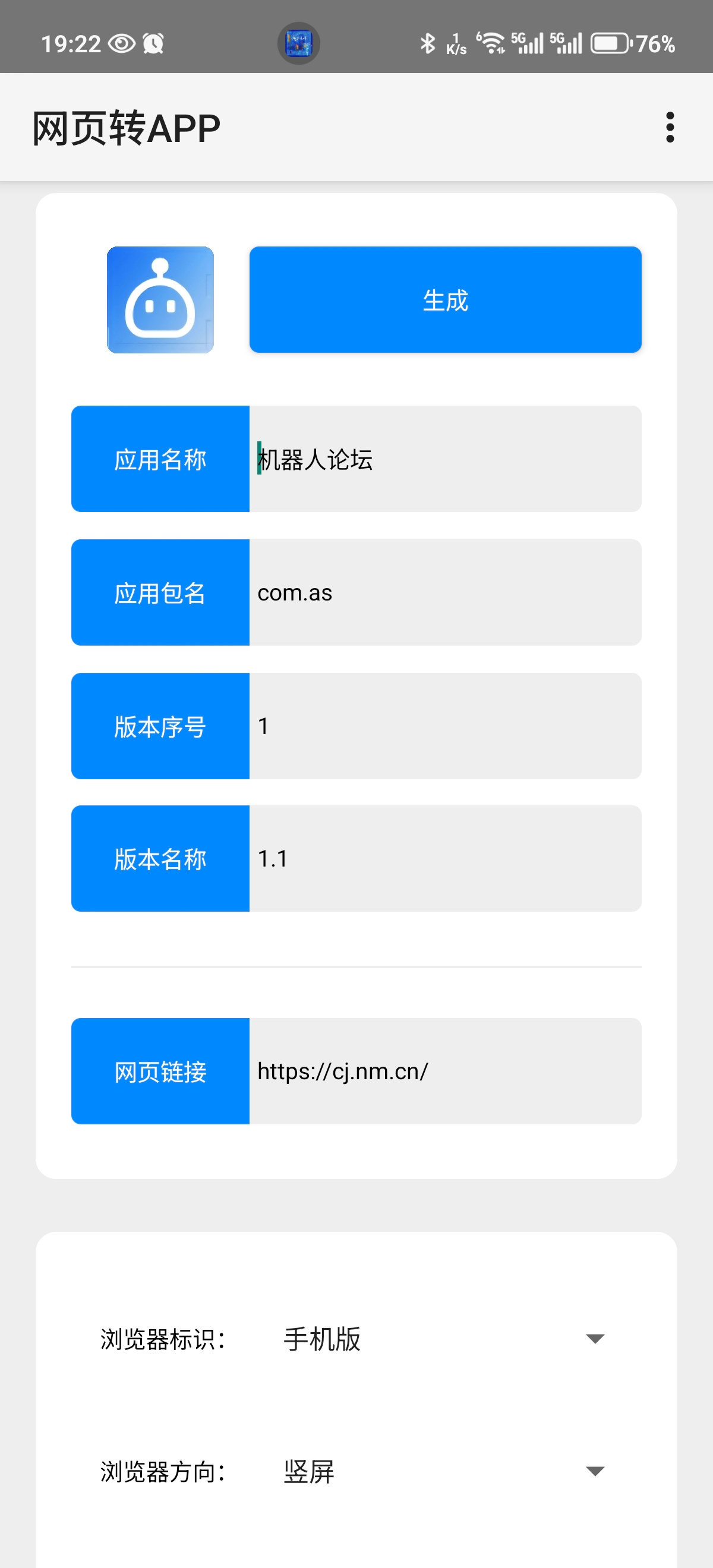Click the Bluetooth icon in status bar
The width and height of the screenshot is (713, 1568).
[x=427, y=43]
